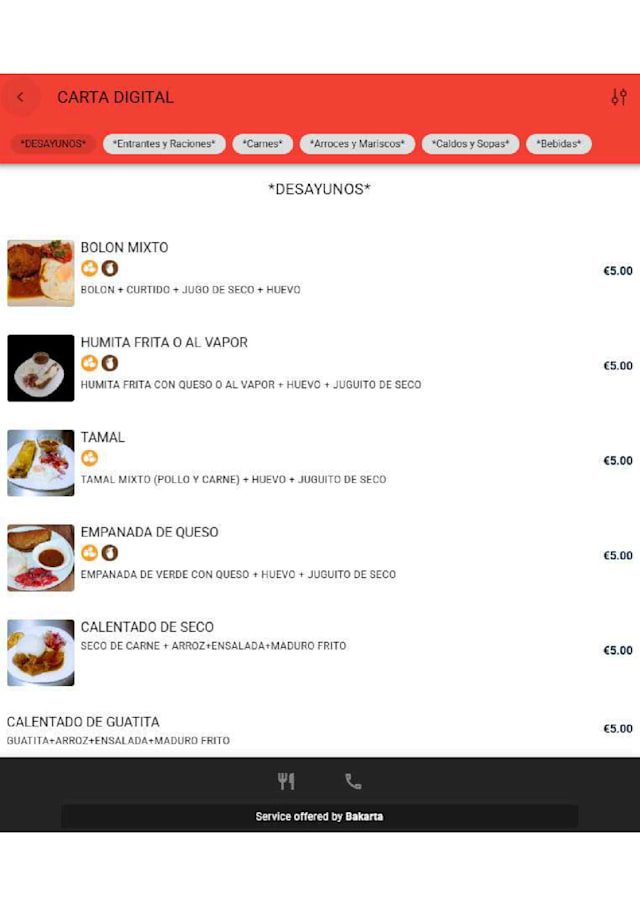This screenshot has height=906, width=640.
Task: Open the BOLON MIXTO dish
Action: point(124,248)
